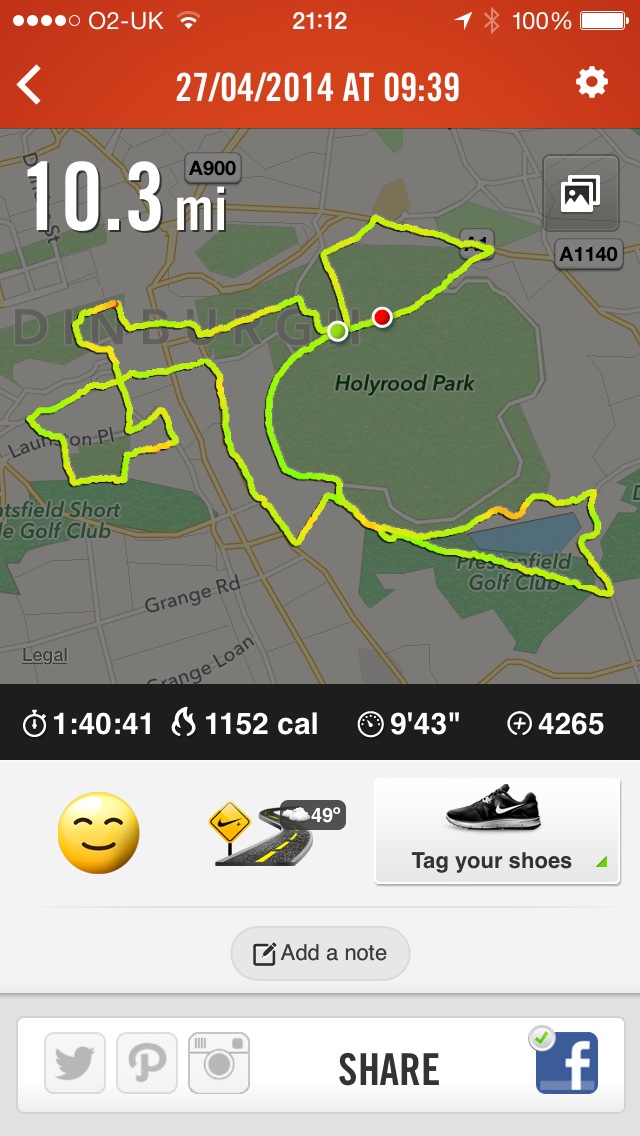Viewport: 640px width, 1136px height.
Task: Share the run to Twitter
Action: [x=75, y=1063]
